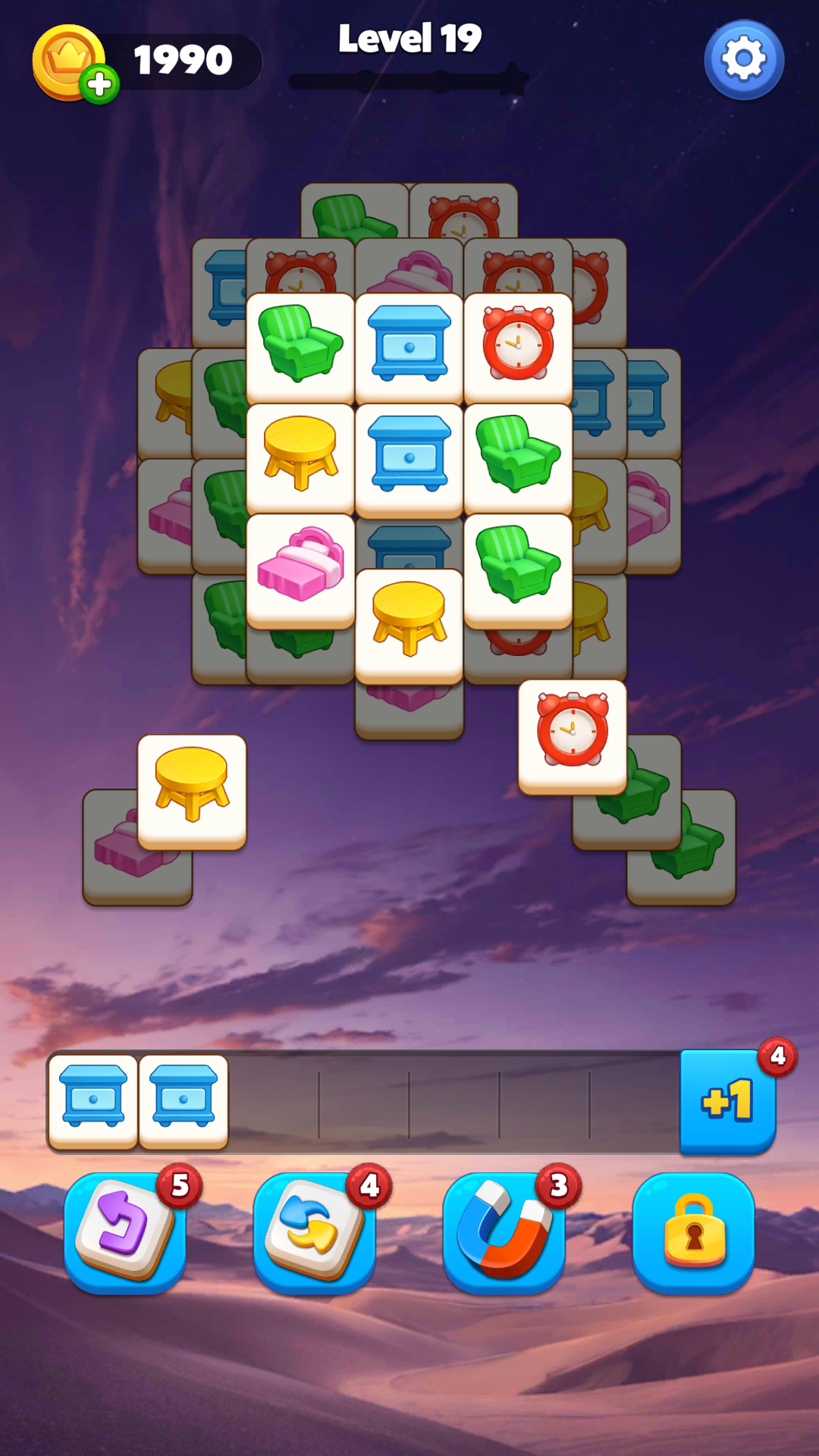Add an extra slot with +1
819x1456 pixels.
click(x=728, y=1102)
